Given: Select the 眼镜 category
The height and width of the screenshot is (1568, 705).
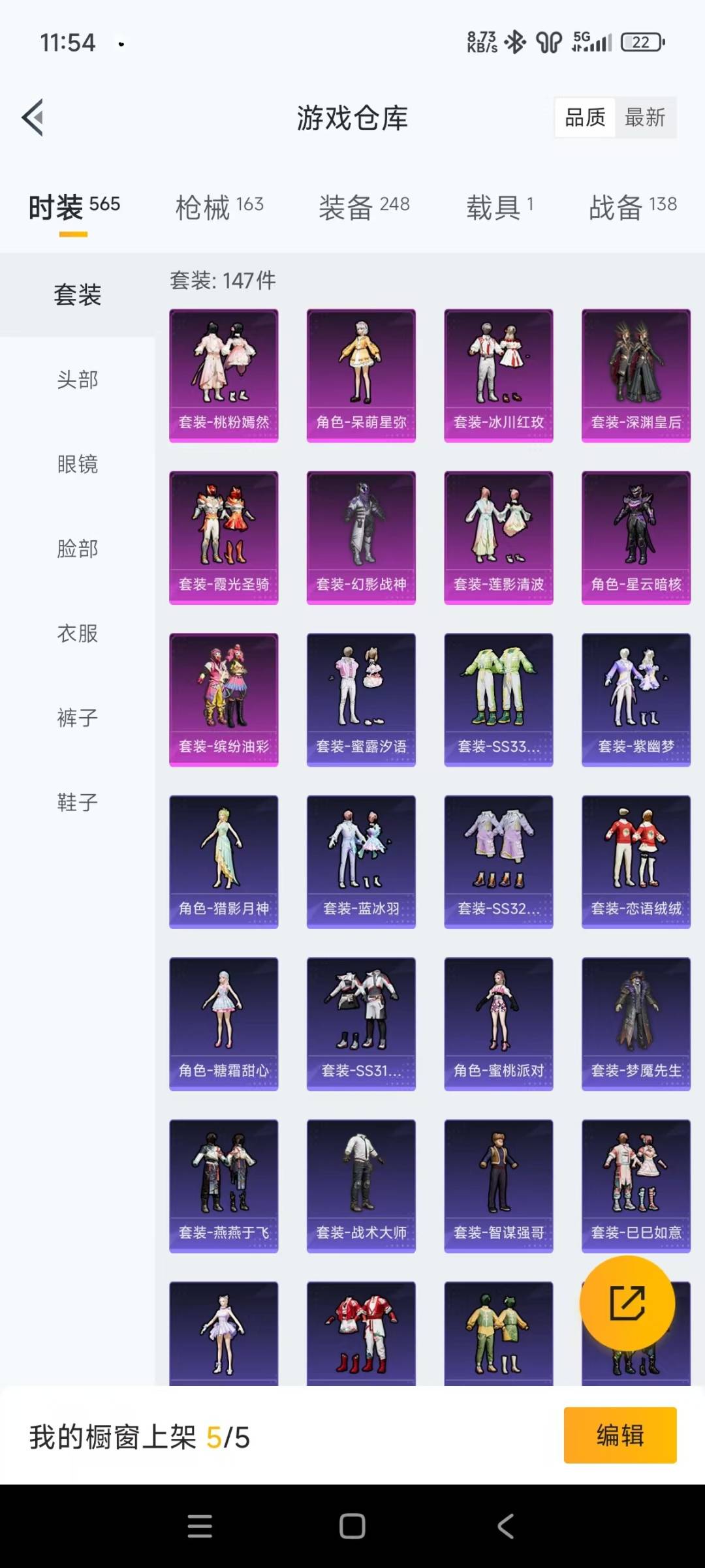Looking at the screenshot, I should pos(78,464).
